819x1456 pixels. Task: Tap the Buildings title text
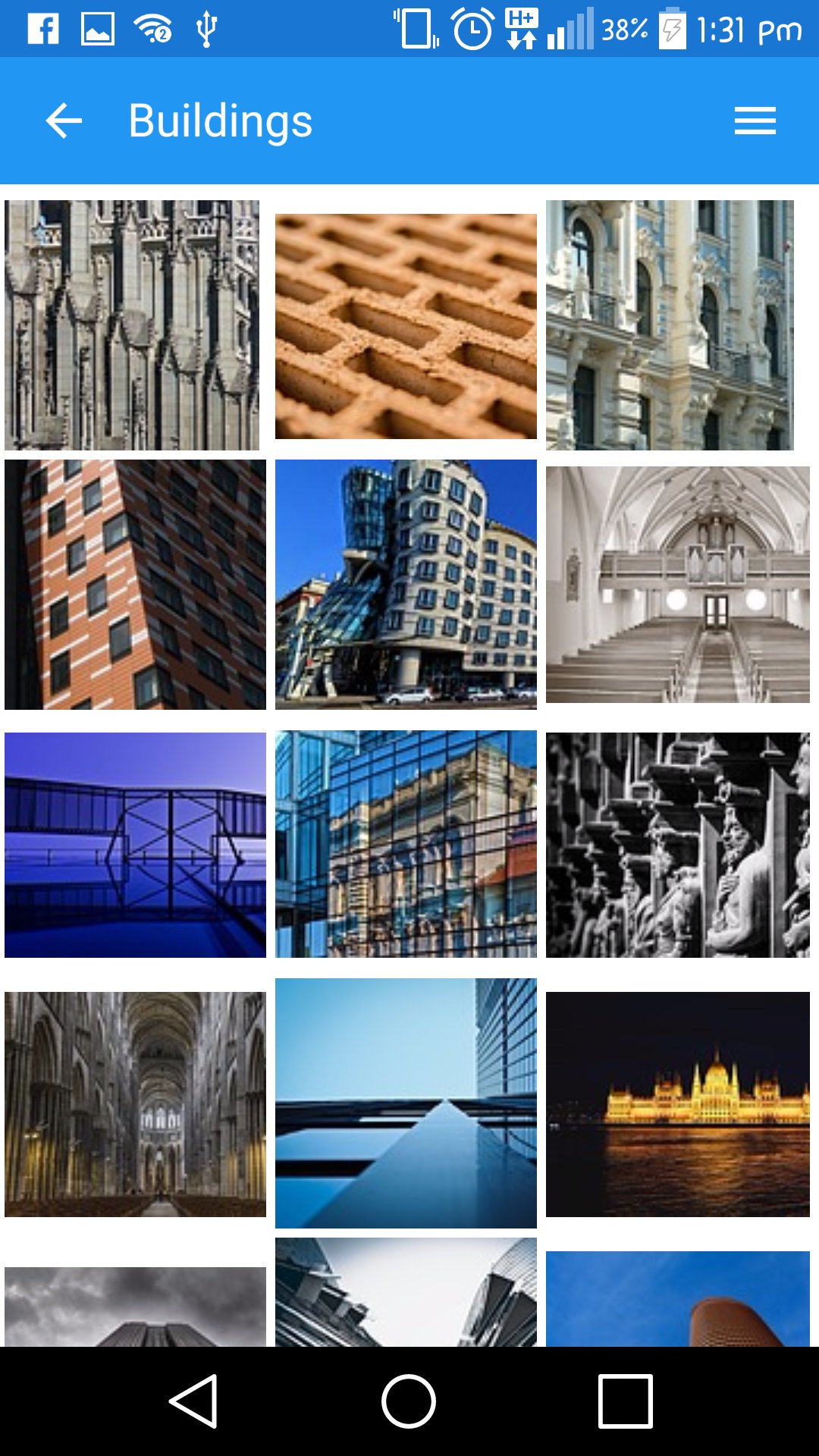pyautogui.click(x=221, y=120)
